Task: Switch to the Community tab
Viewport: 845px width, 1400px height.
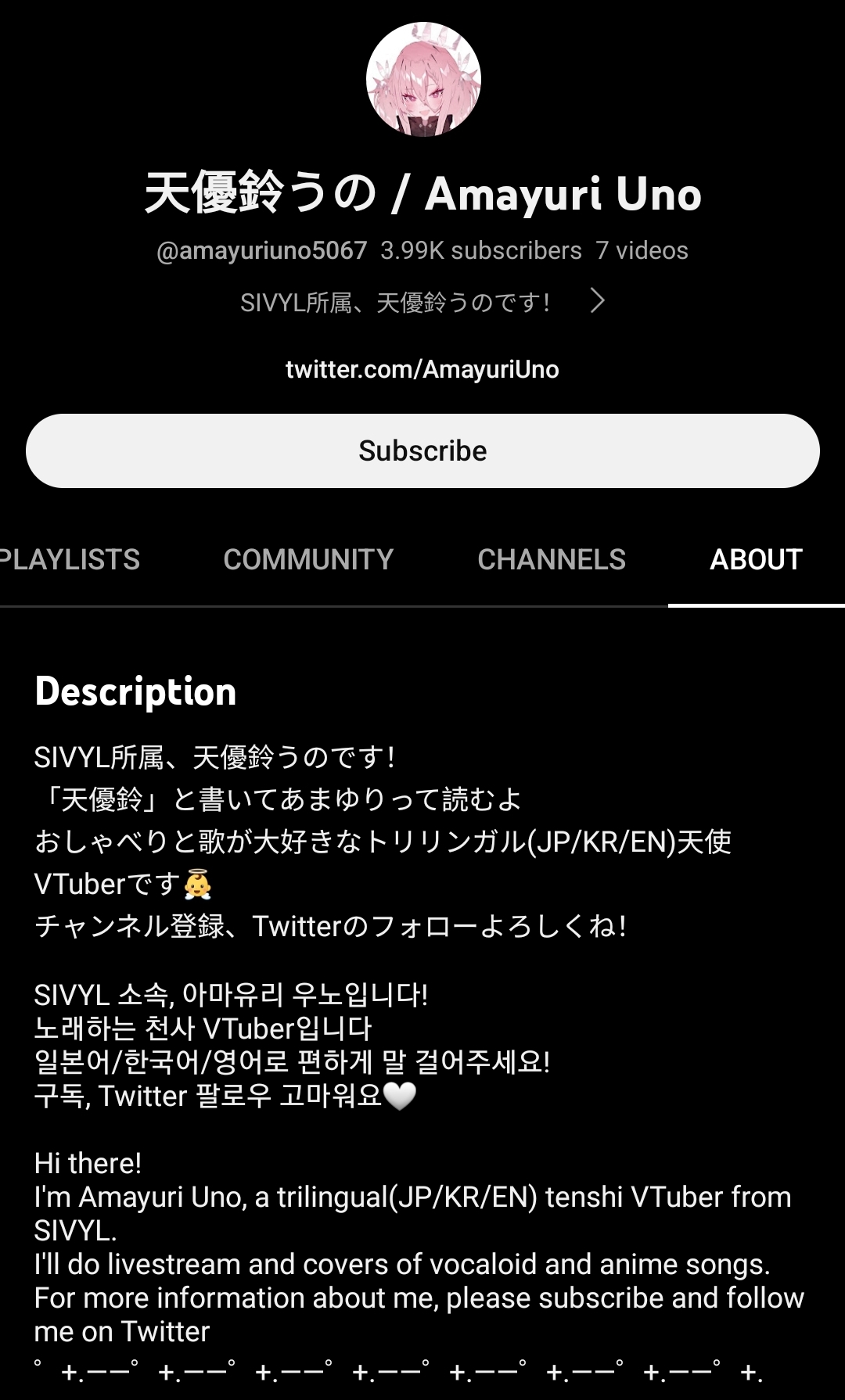Action: (x=308, y=559)
